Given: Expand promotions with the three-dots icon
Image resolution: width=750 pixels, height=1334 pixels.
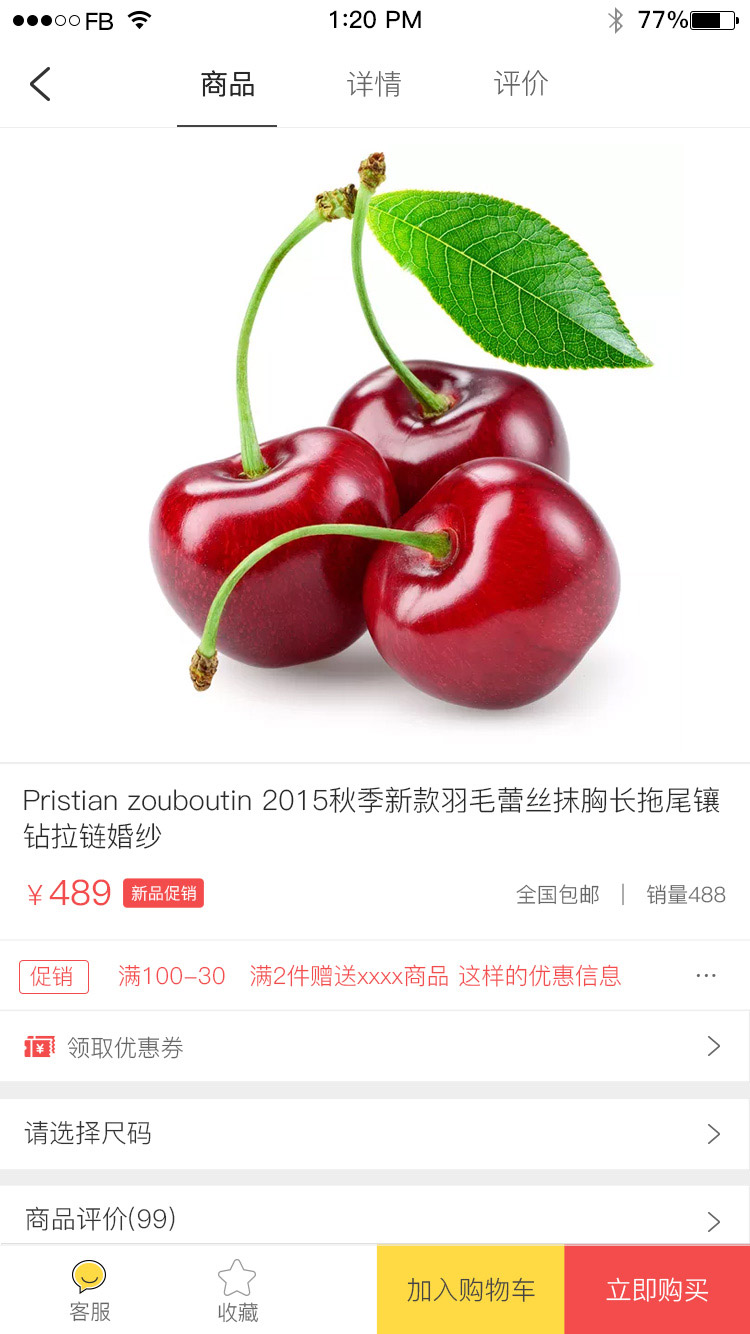Looking at the screenshot, I should point(706,976).
